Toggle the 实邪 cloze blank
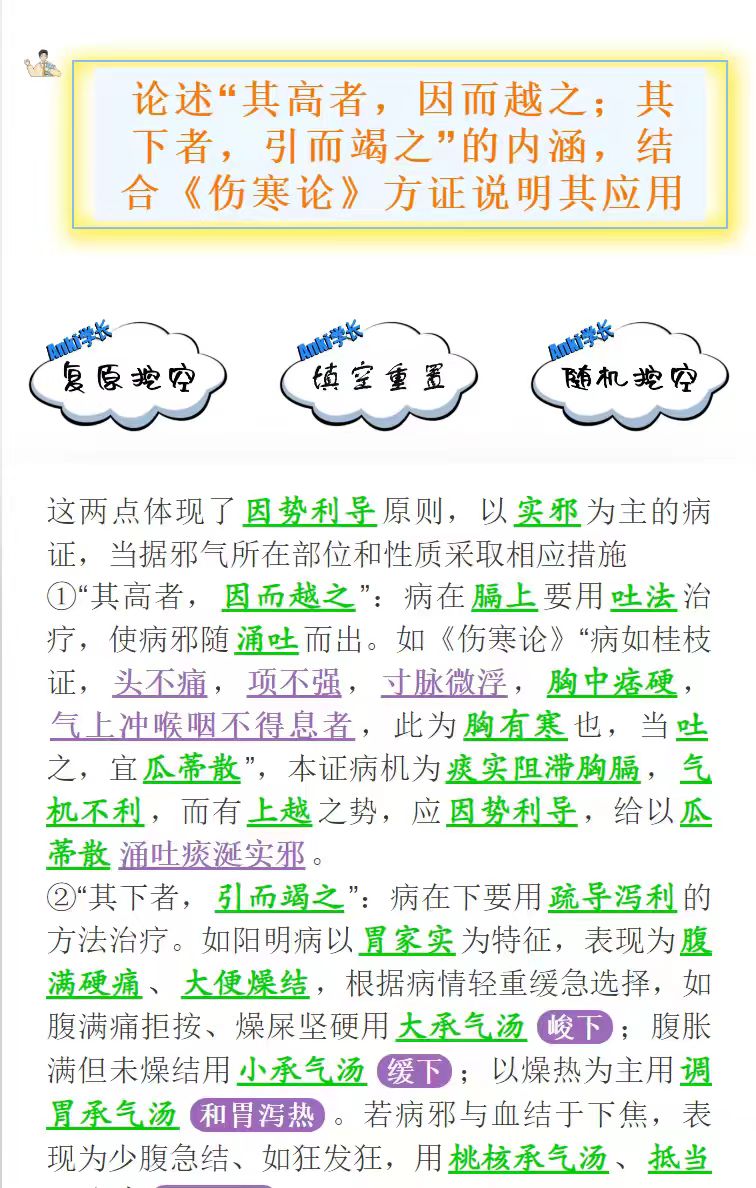The width and height of the screenshot is (756, 1188). [547, 511]
